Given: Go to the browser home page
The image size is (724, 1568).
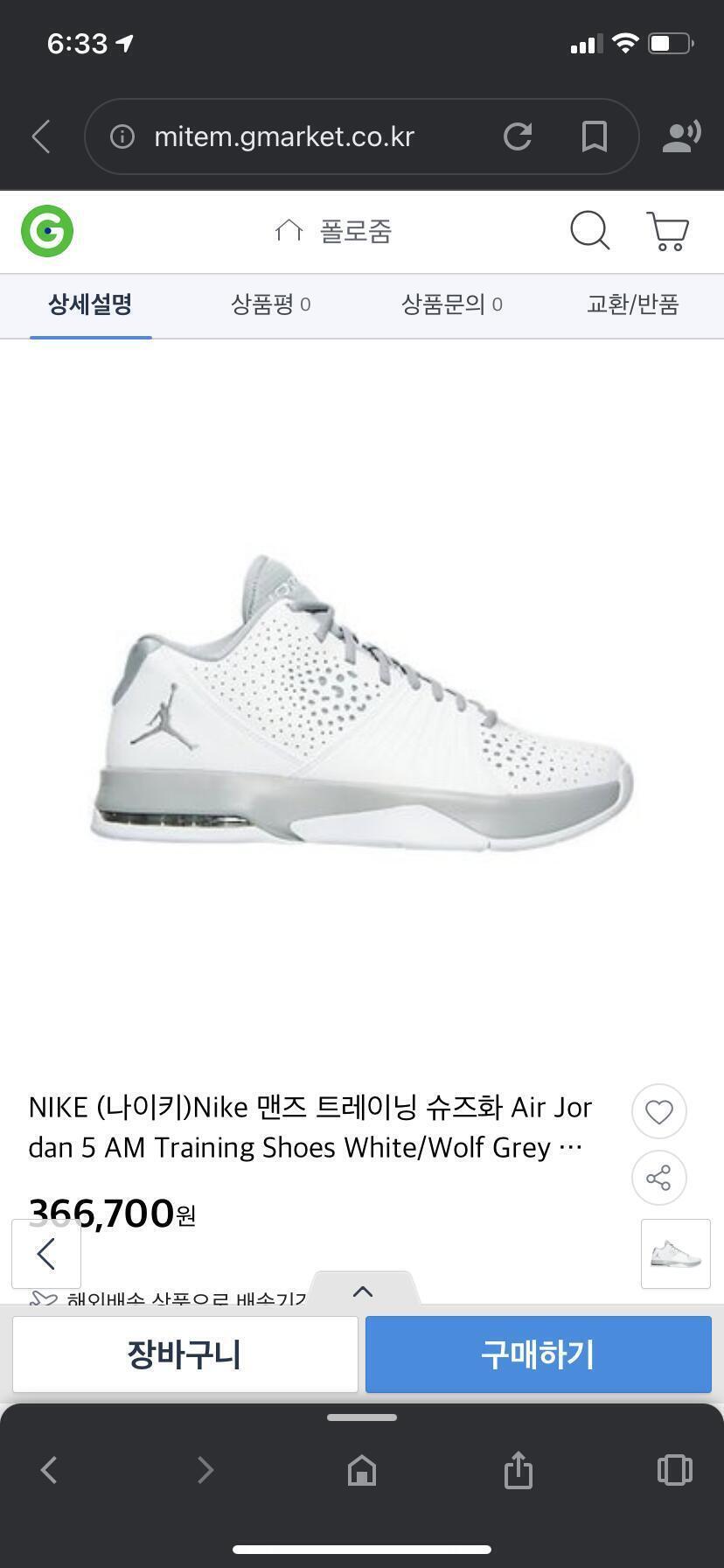Looking at the screenshot, I should (x=362, y=1469).
